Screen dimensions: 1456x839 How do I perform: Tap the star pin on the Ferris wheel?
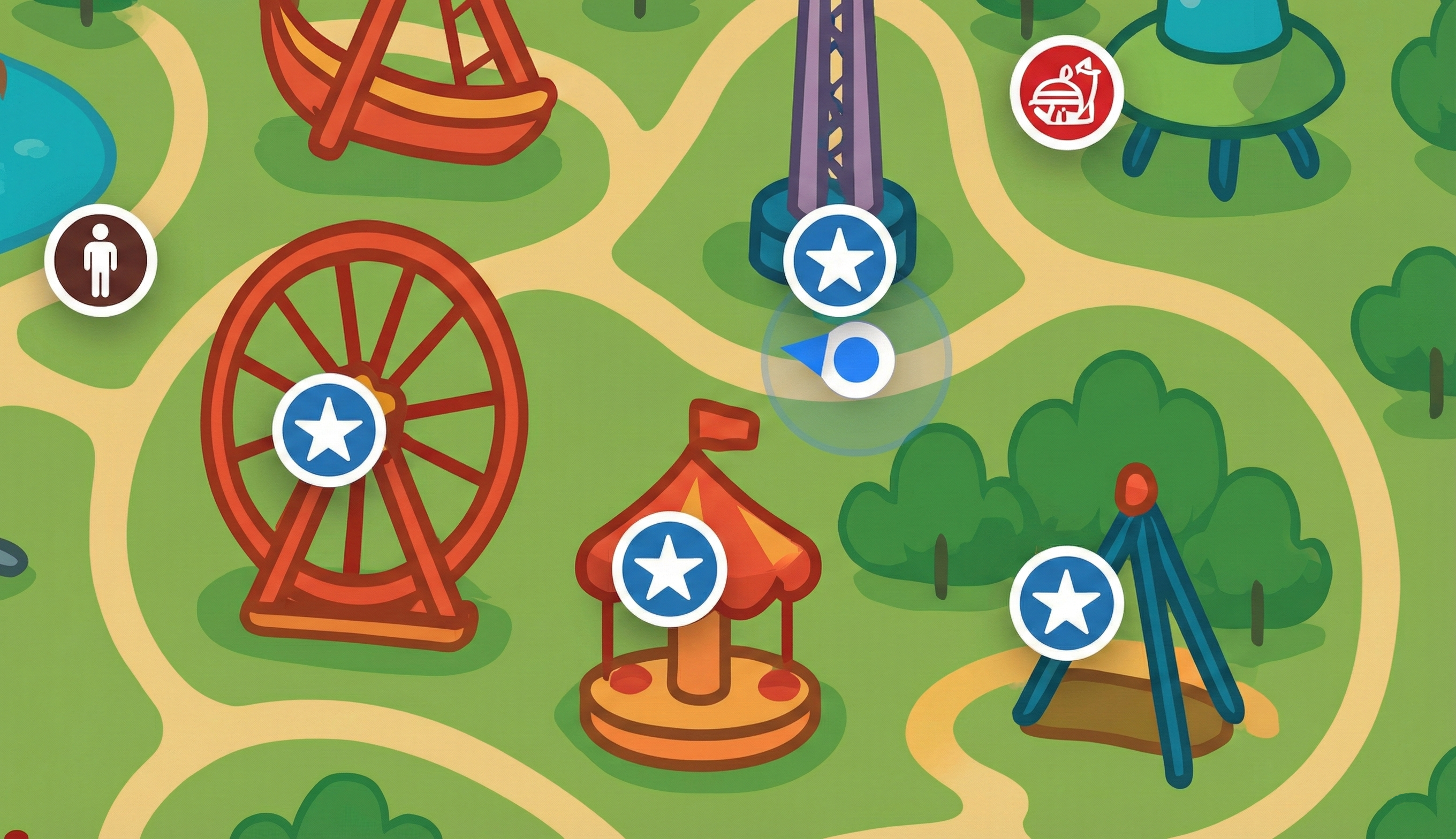329,430
